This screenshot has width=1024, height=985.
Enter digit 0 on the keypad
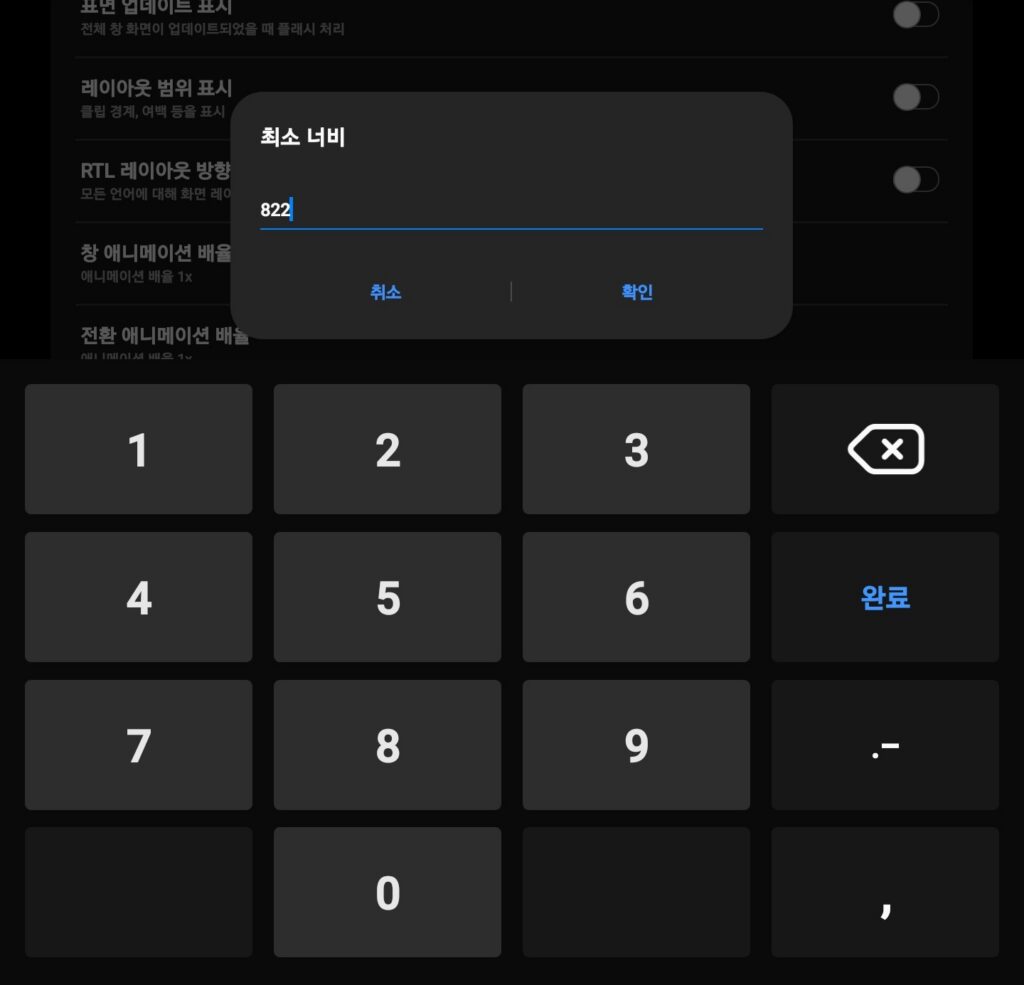387,892
